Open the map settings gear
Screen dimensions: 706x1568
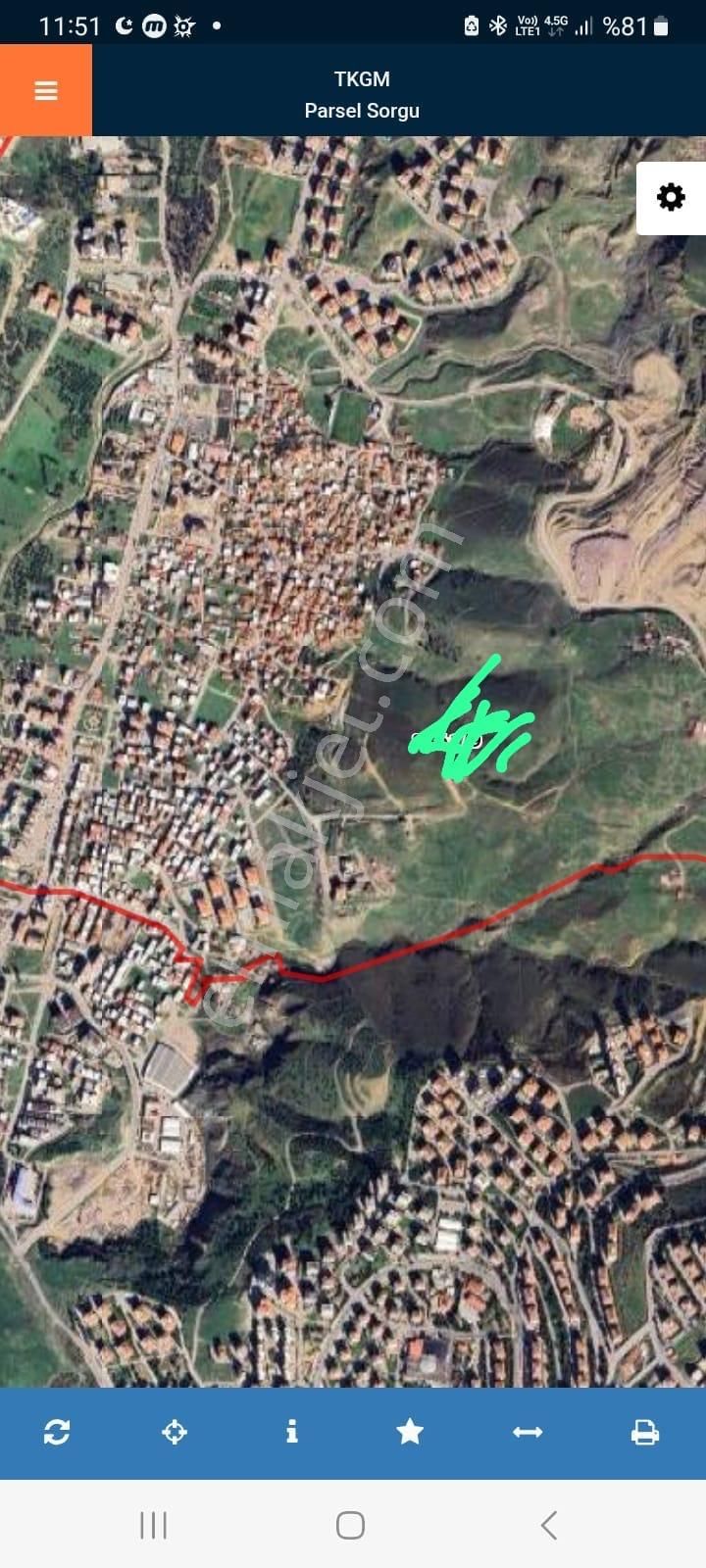point(671,197)
